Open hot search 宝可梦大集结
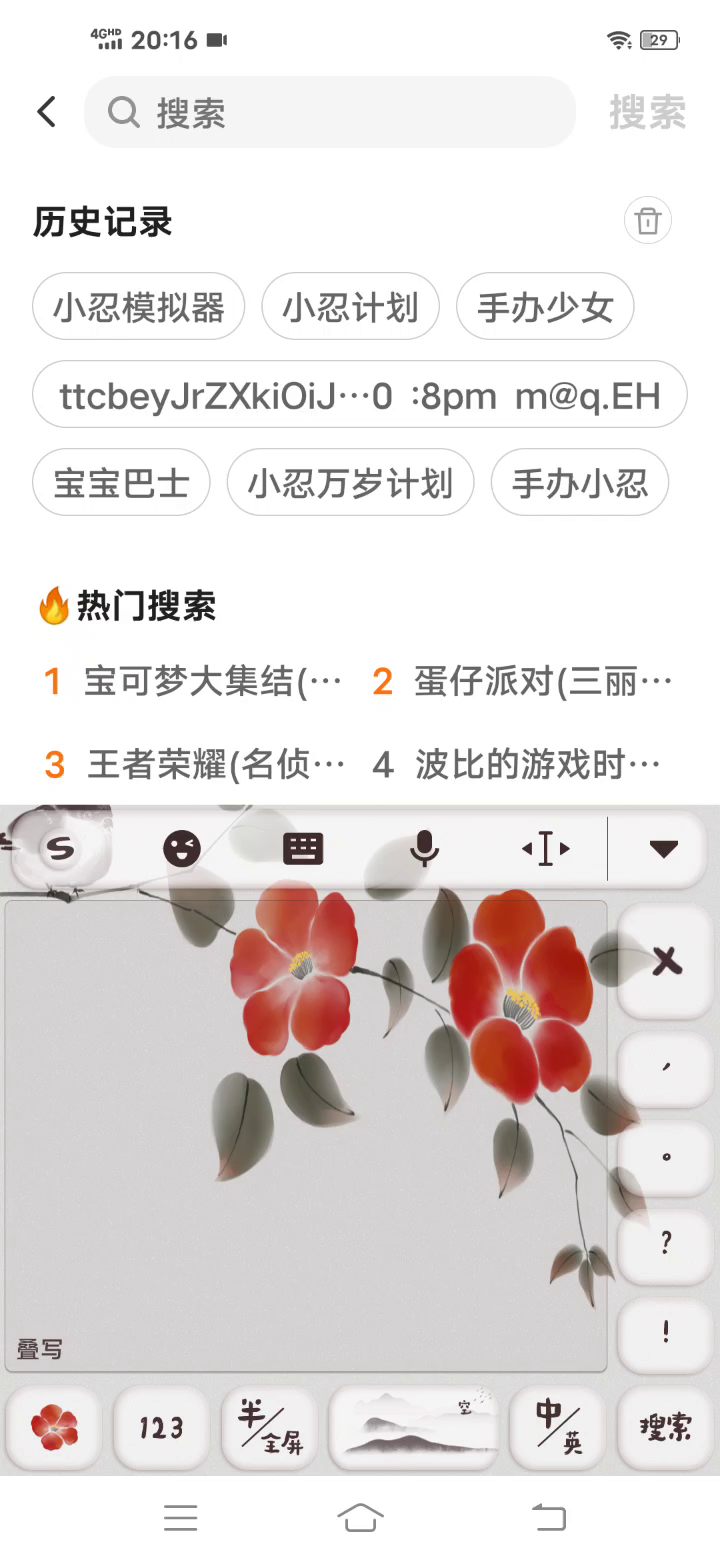Screen dimensions: 720x1560 point(195,682)
